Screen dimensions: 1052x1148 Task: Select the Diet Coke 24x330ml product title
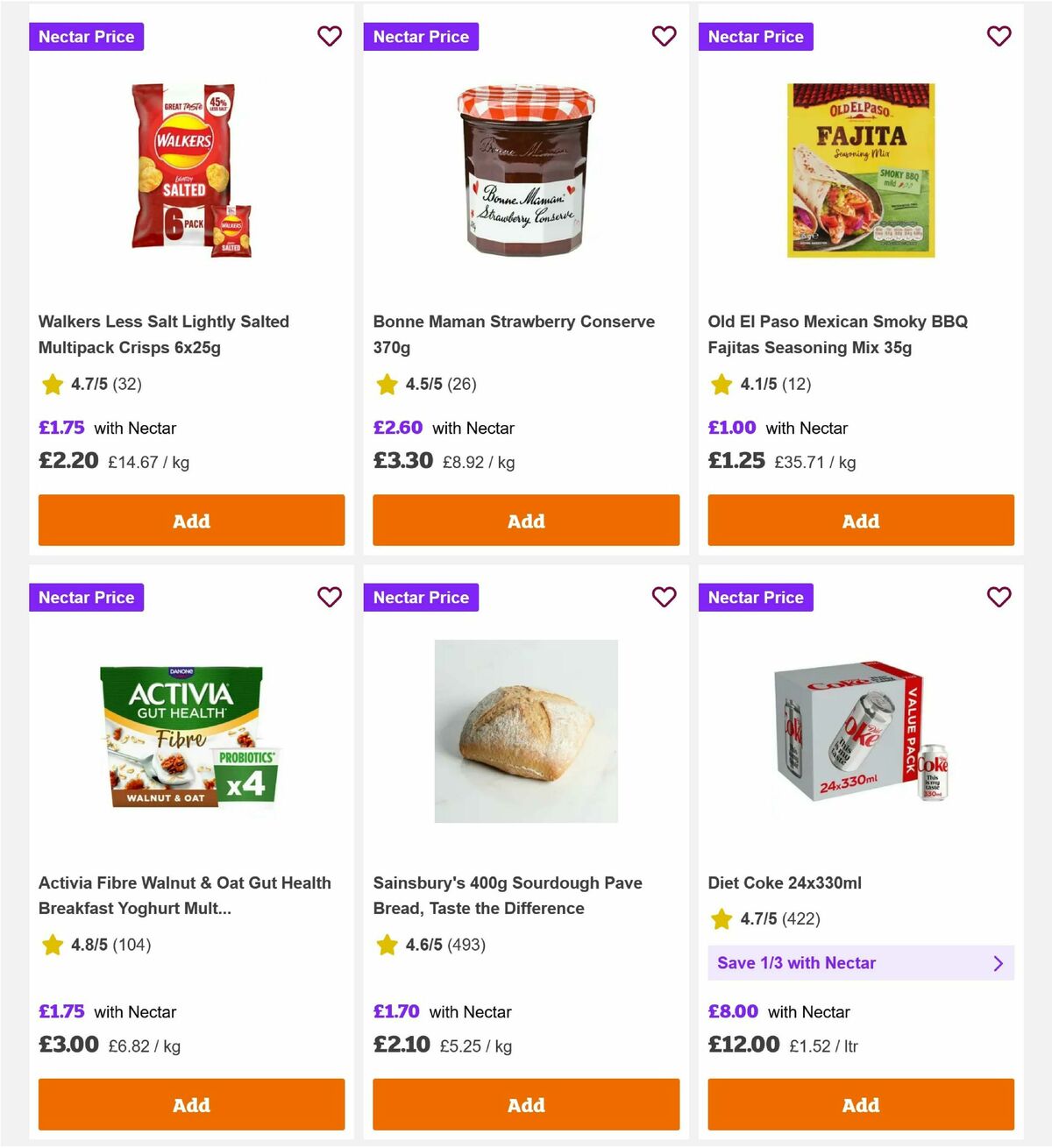click(785, 882)
